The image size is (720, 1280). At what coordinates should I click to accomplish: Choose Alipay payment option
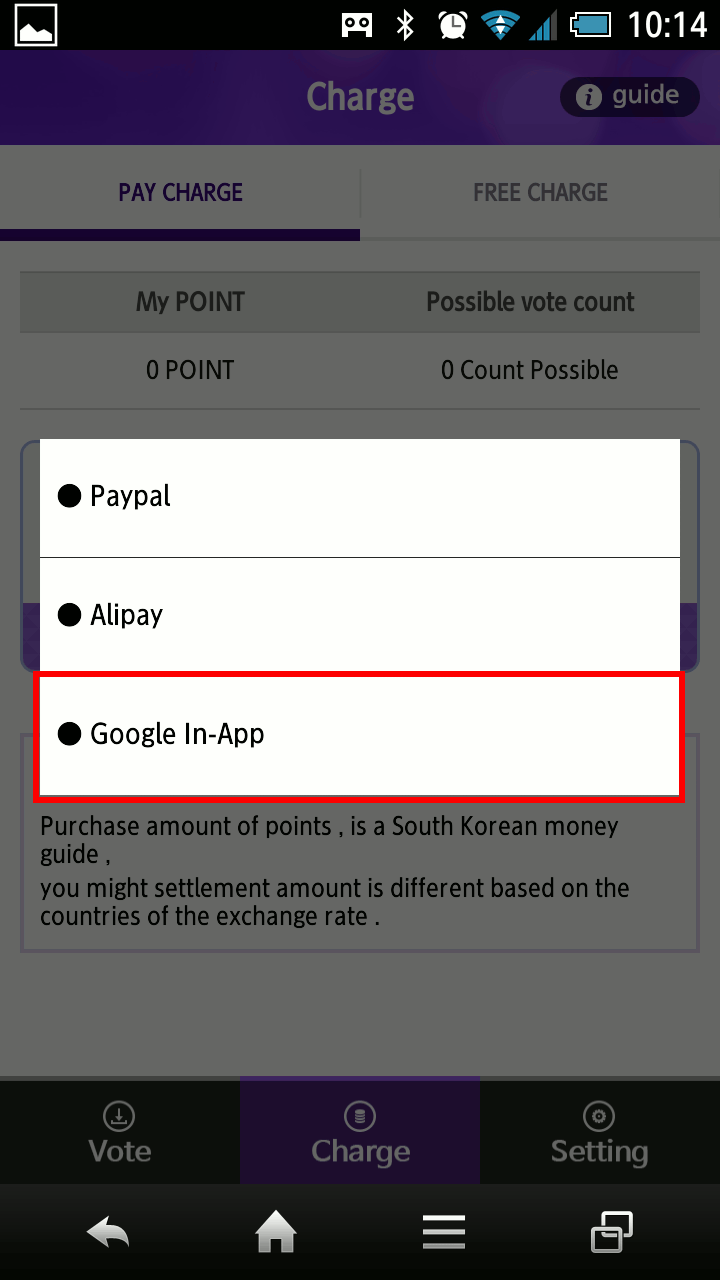[x=360, y=615]
